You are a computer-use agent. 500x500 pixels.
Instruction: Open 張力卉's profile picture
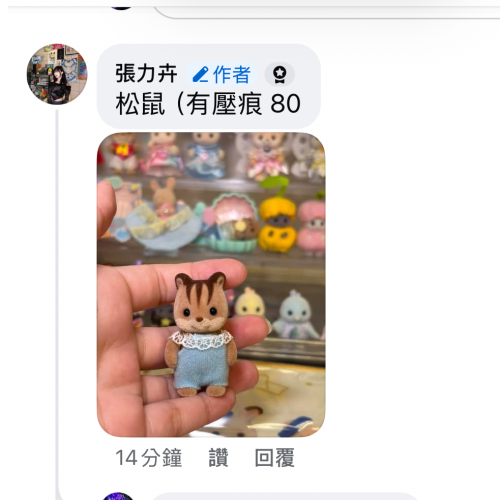(57, 74)
